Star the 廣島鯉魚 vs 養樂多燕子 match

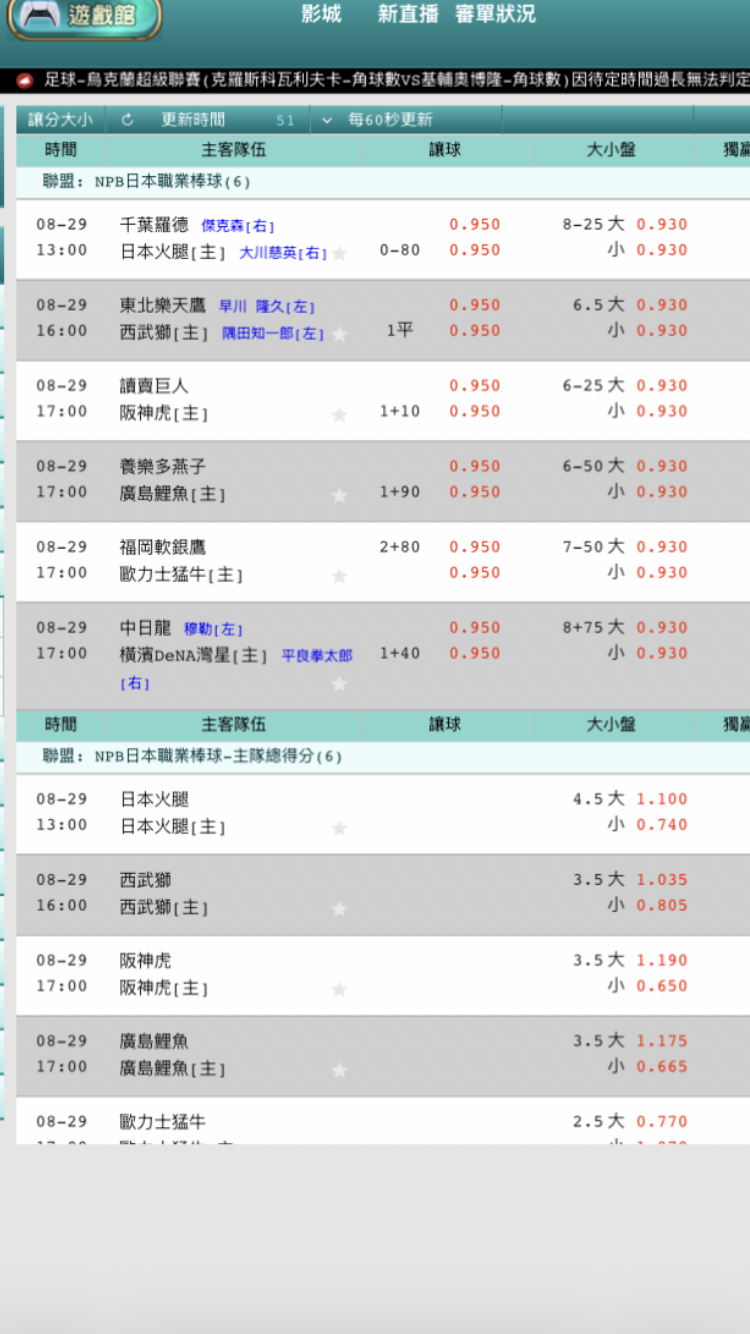coord(339,496)
